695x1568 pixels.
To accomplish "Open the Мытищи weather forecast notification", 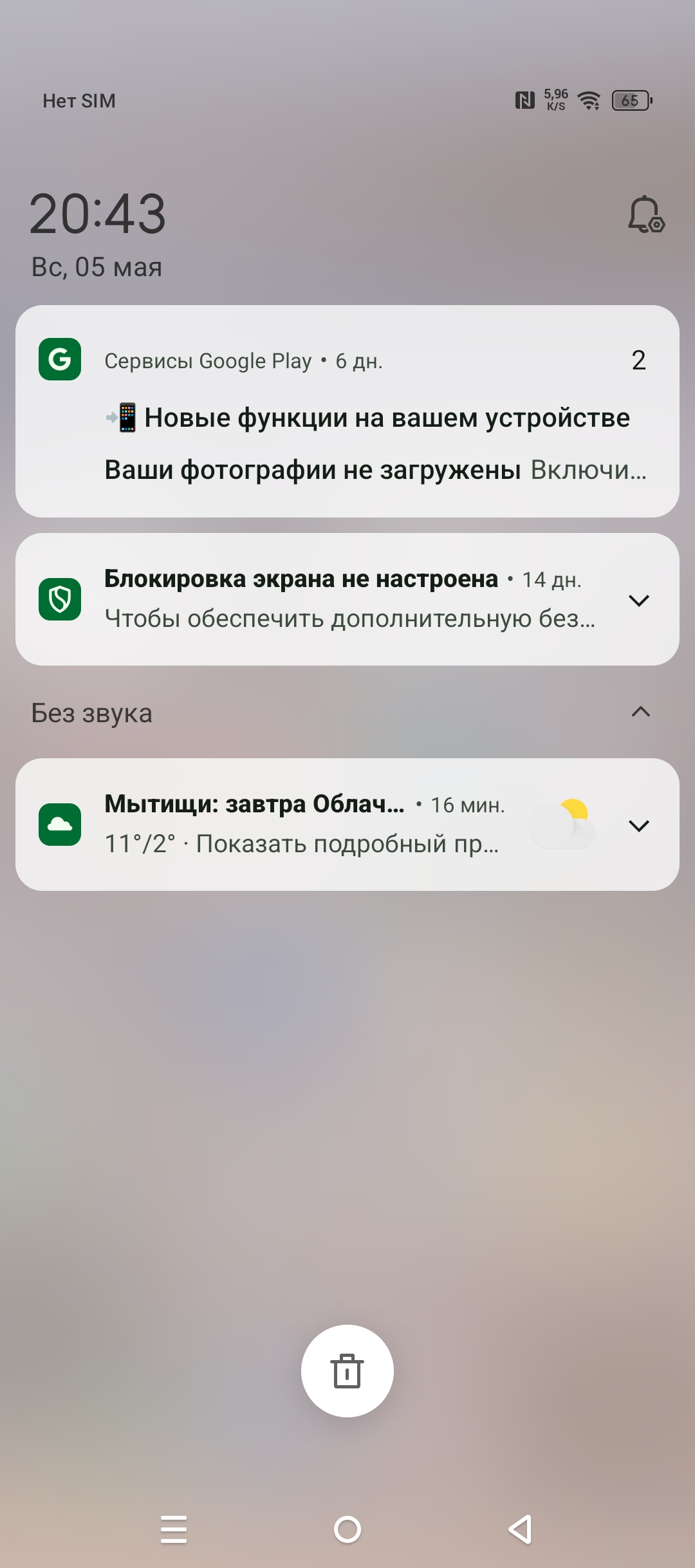I will [x=302, y=825].
